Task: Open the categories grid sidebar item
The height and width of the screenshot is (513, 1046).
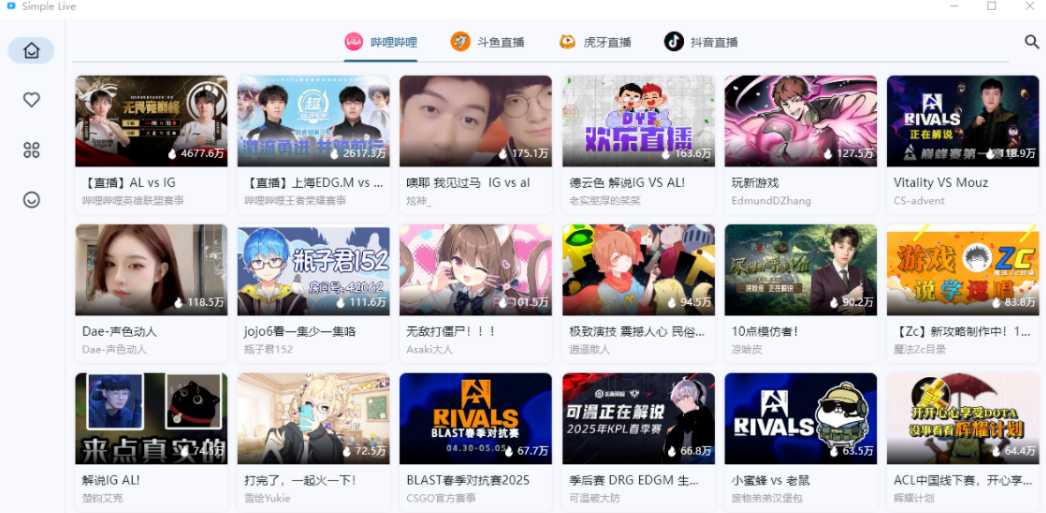Action: pyautogui.click(x=31, y=150)
